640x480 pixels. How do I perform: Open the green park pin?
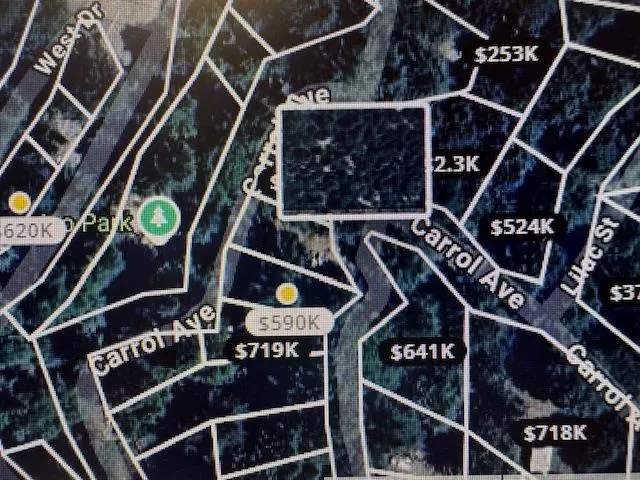pos(154,219)
